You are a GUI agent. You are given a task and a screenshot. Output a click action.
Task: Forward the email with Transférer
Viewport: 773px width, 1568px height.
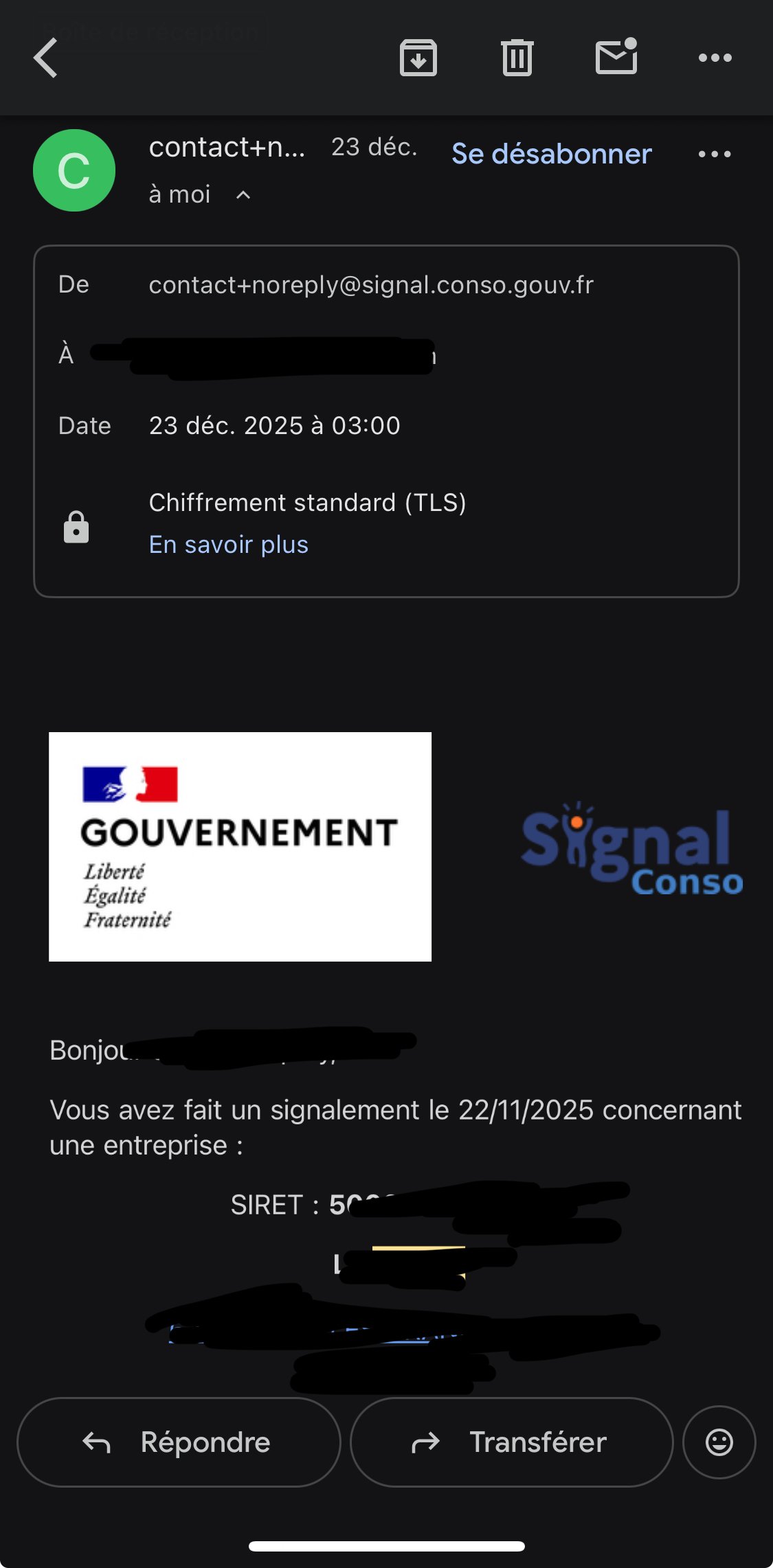pos(511,1442)
